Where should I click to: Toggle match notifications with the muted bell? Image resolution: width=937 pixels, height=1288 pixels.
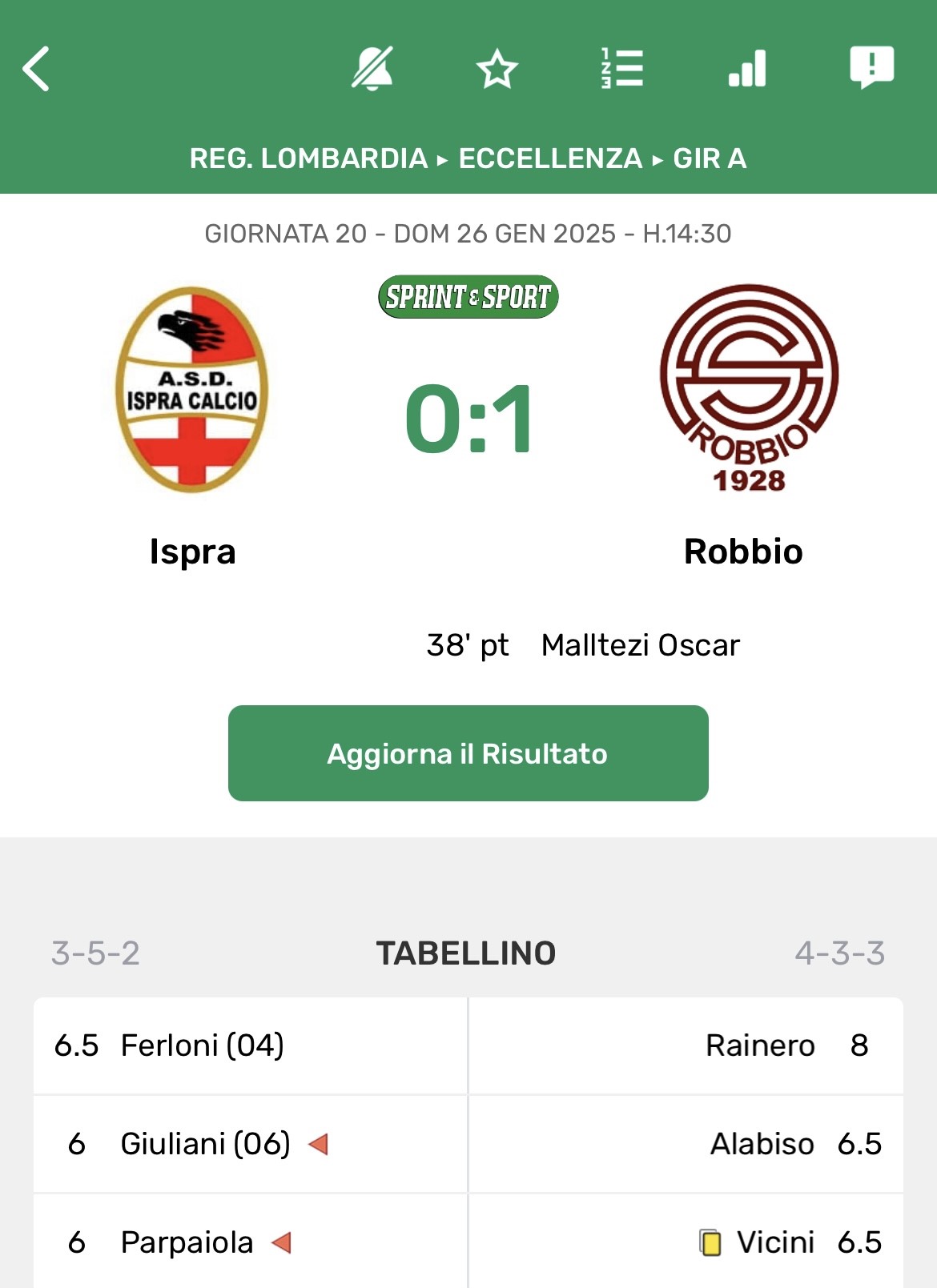coord(372,69)
